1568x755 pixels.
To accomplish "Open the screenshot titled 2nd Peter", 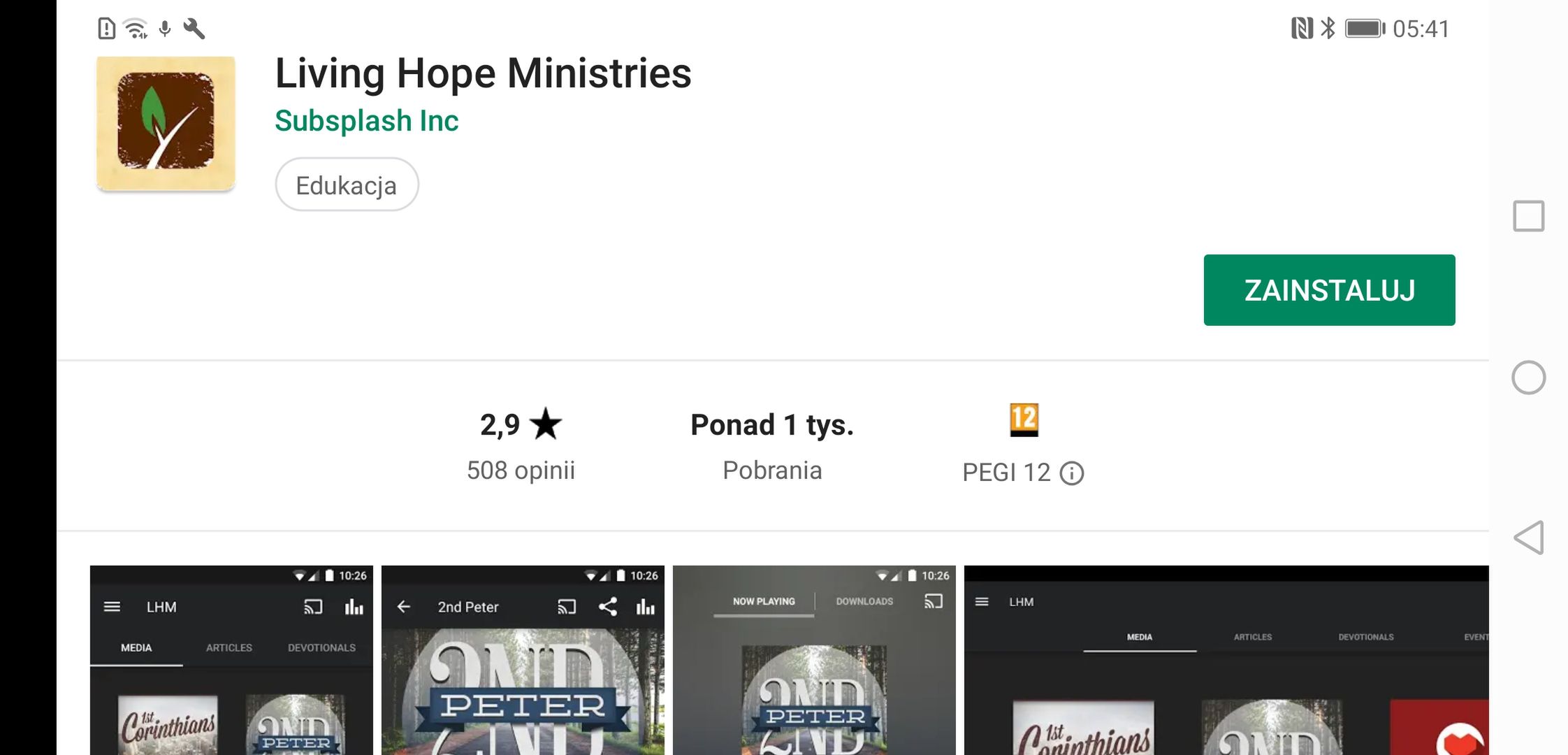I will 523,660.
